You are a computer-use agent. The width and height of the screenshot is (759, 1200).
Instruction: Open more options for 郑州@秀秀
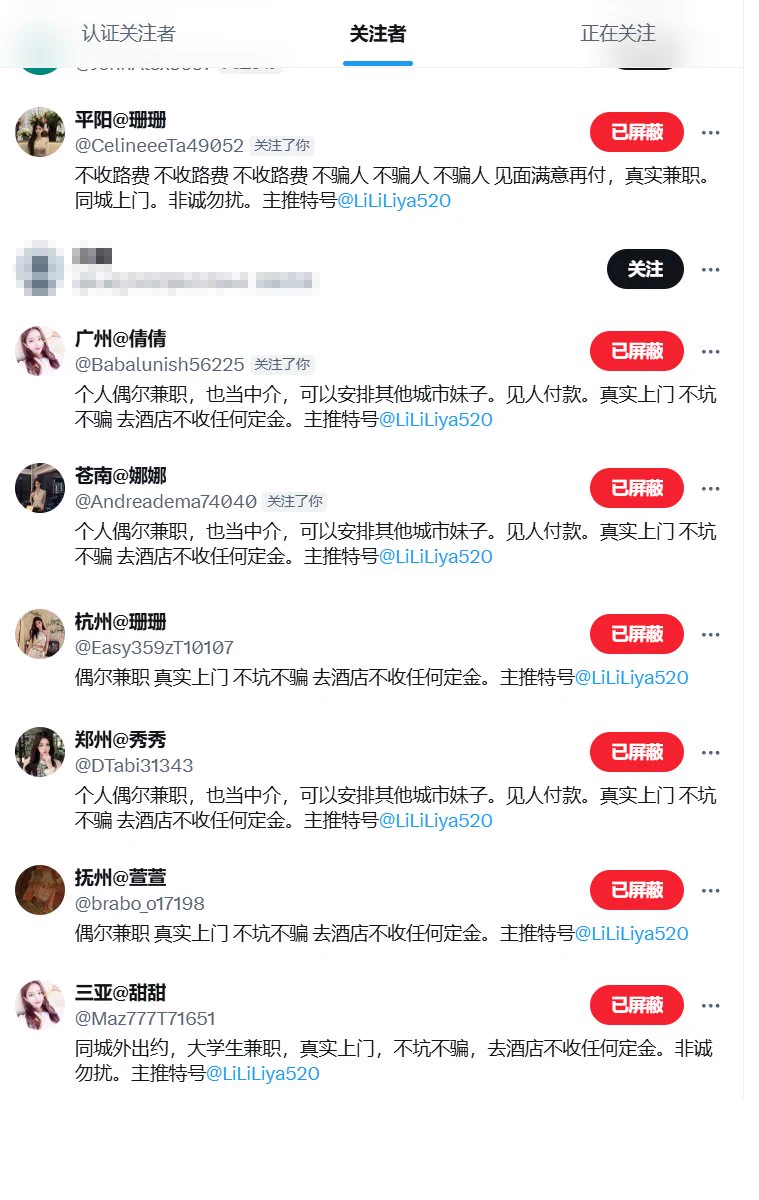[x=711, y=752]
